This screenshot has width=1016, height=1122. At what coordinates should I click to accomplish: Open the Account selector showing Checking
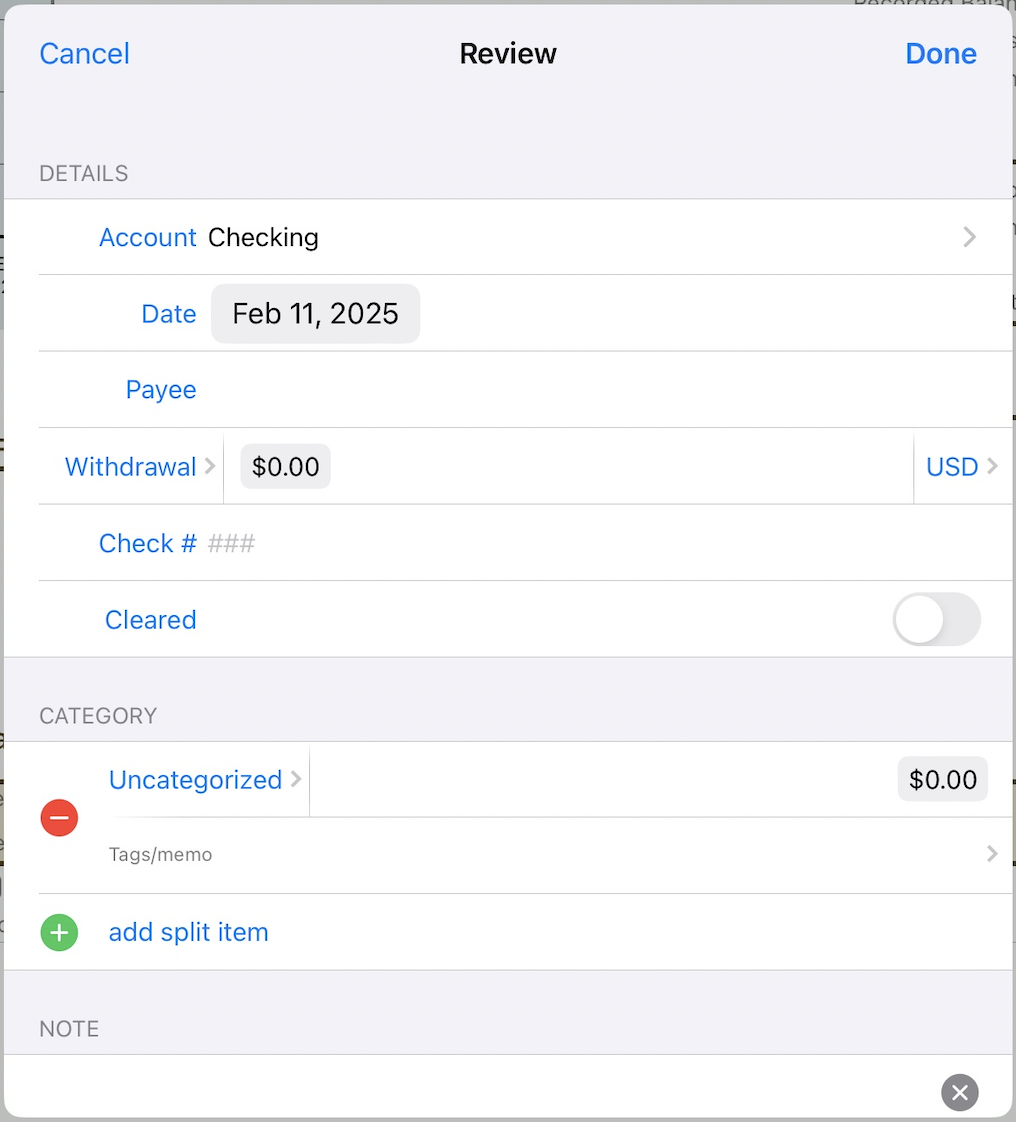click(588, 237)
